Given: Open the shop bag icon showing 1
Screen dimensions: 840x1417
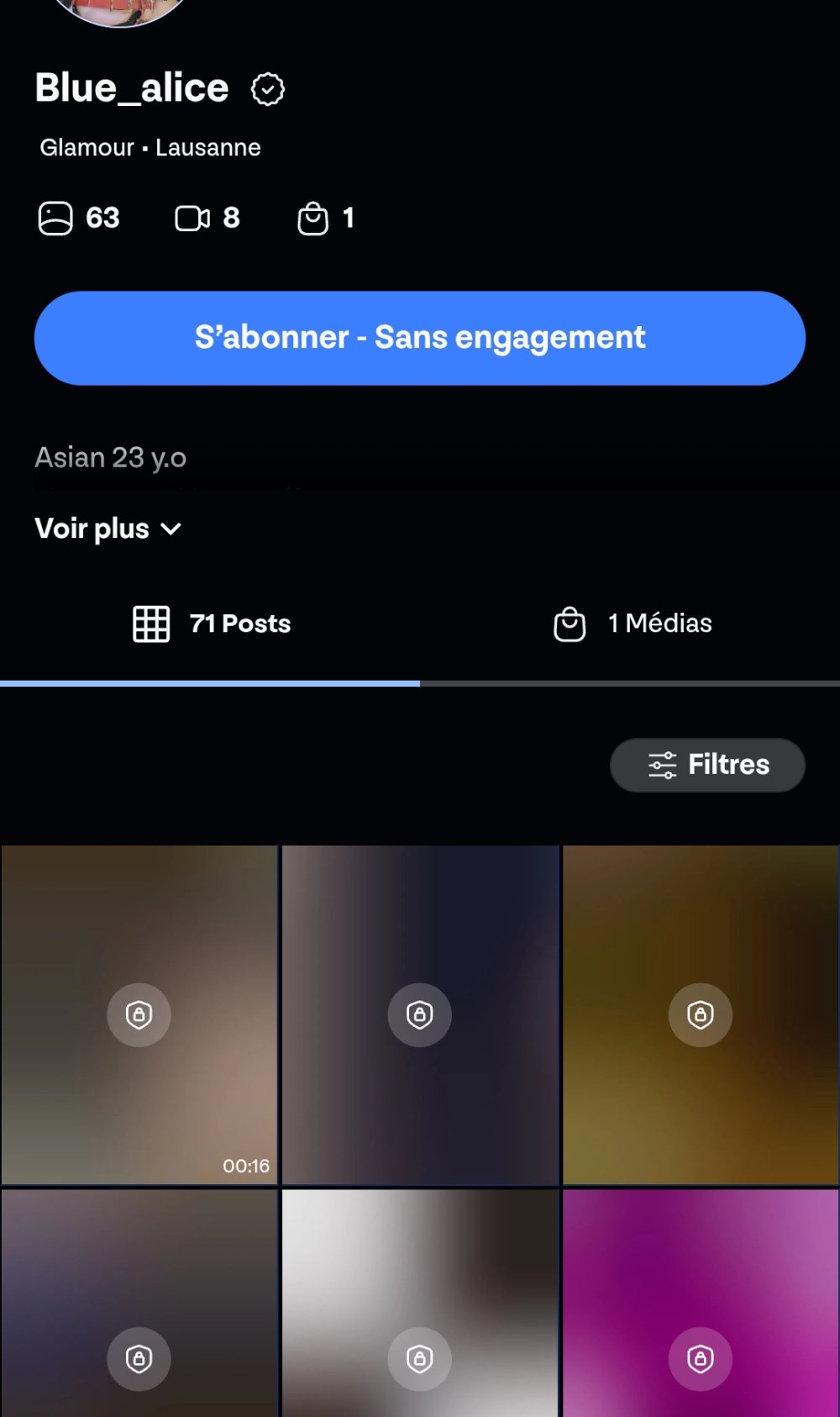Looking at the screenshot, I should tap(314, 218).
